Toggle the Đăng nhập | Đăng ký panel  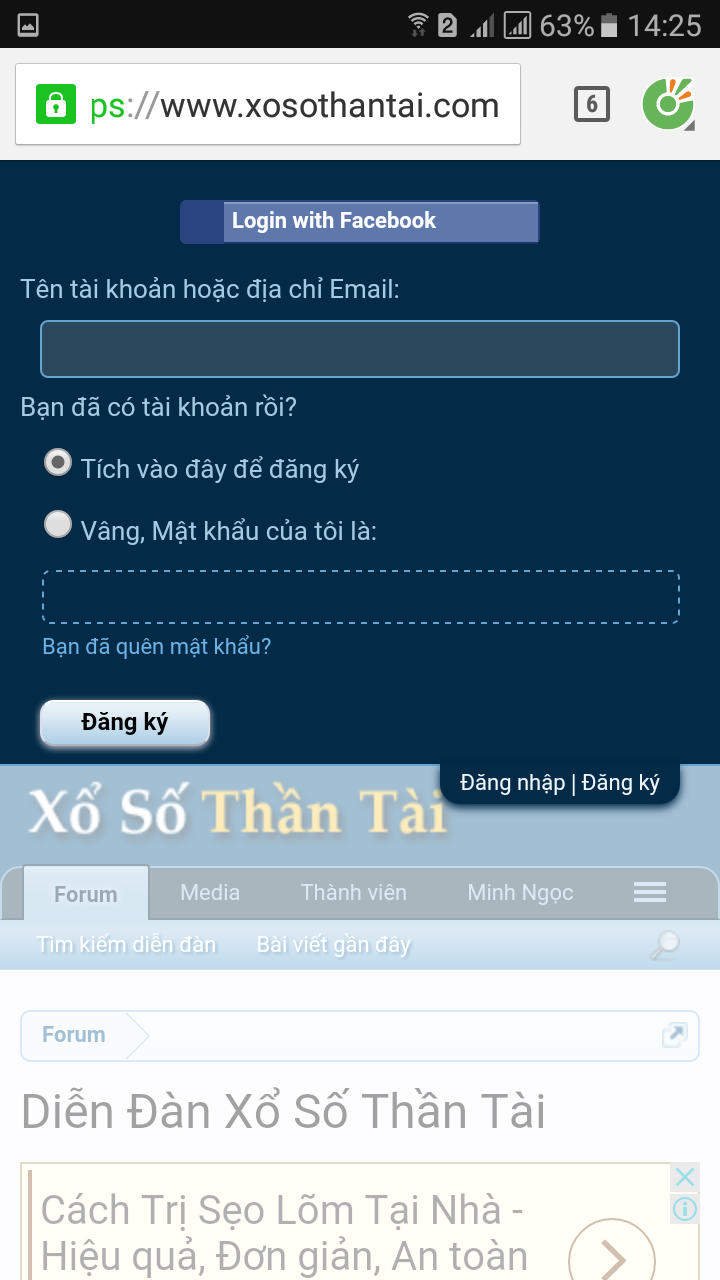(560, 783)
